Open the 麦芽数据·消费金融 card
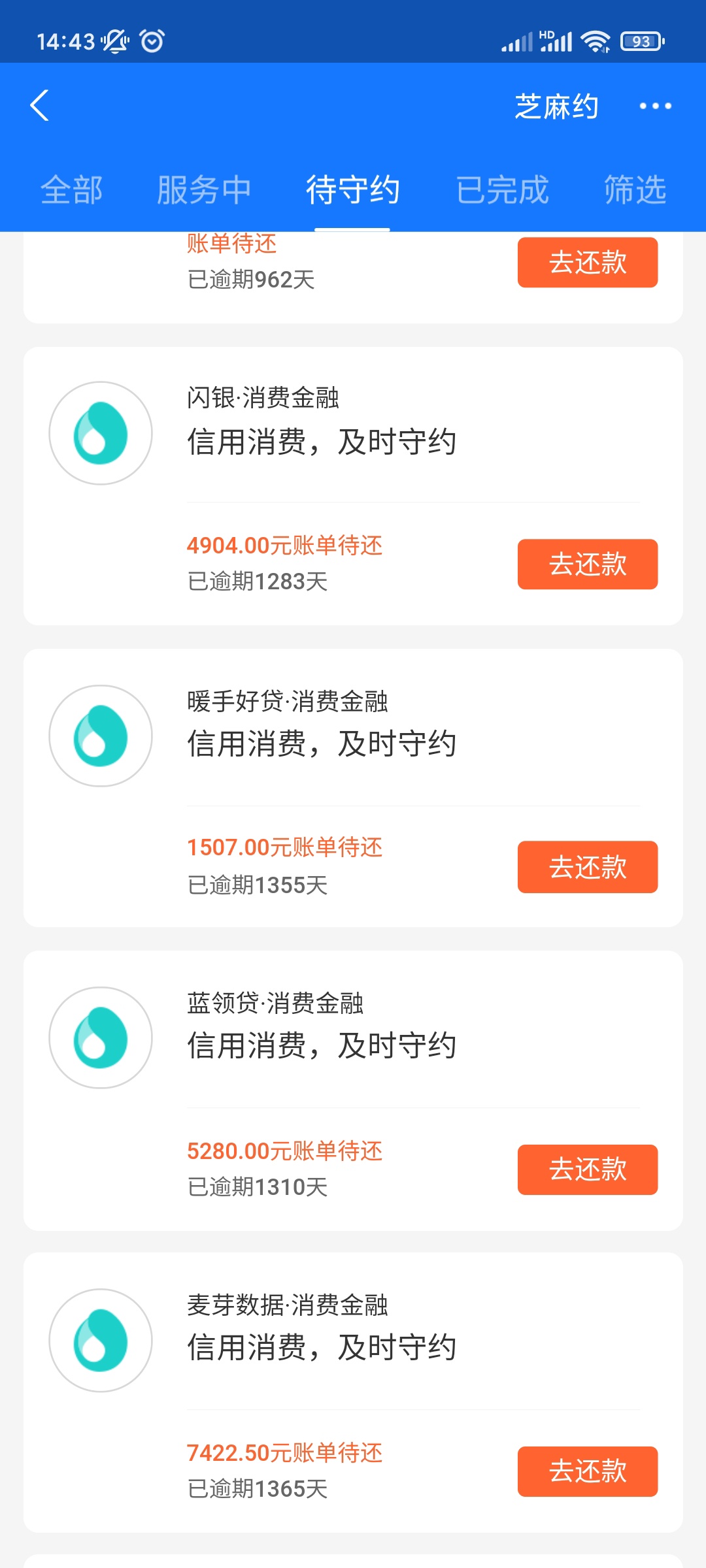 pyautogui.click(x=353, y=1392)
